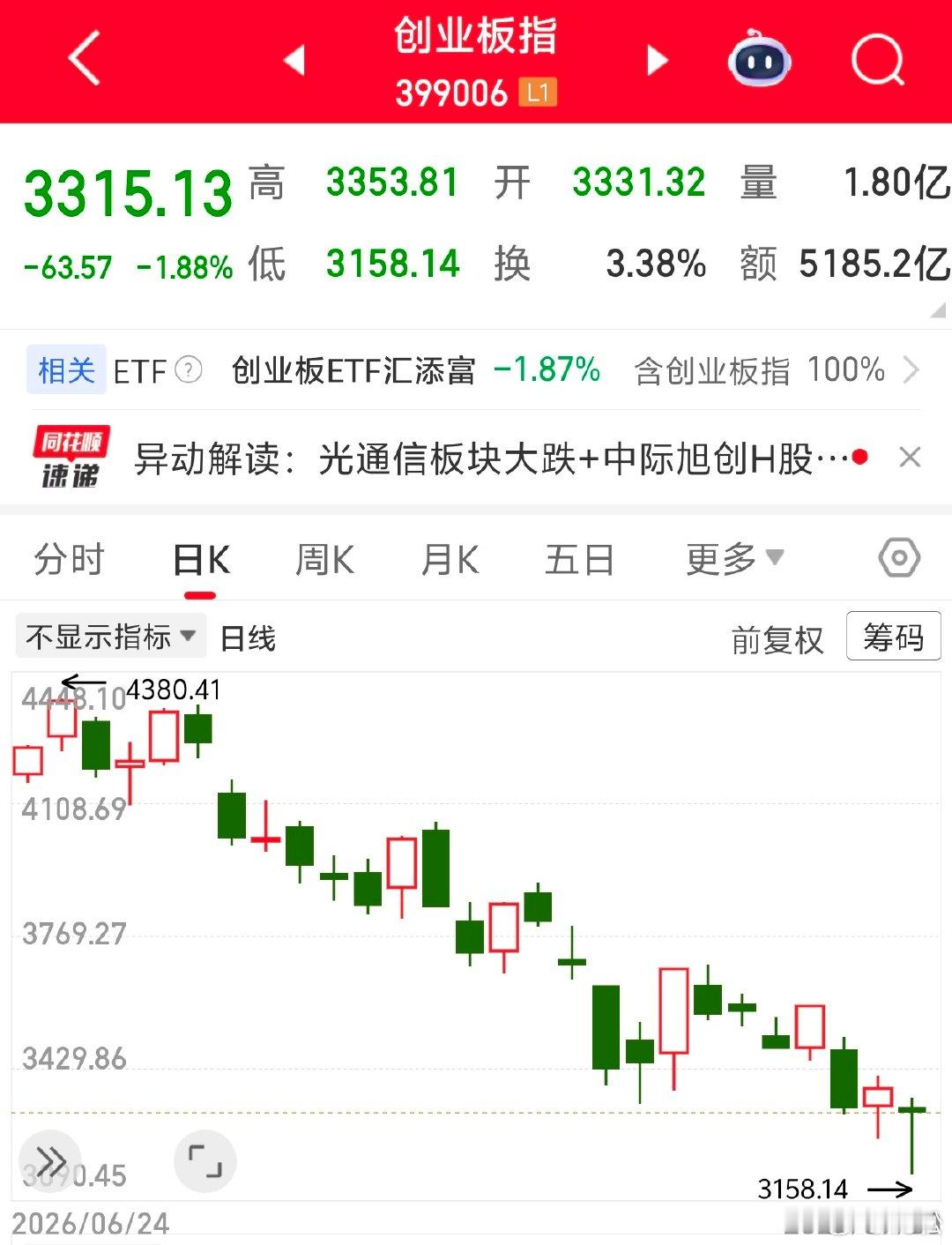Switch to the 周K tab
This screenshot has height=1245, width=952.
pyautogui.click(x=324, y=559)
